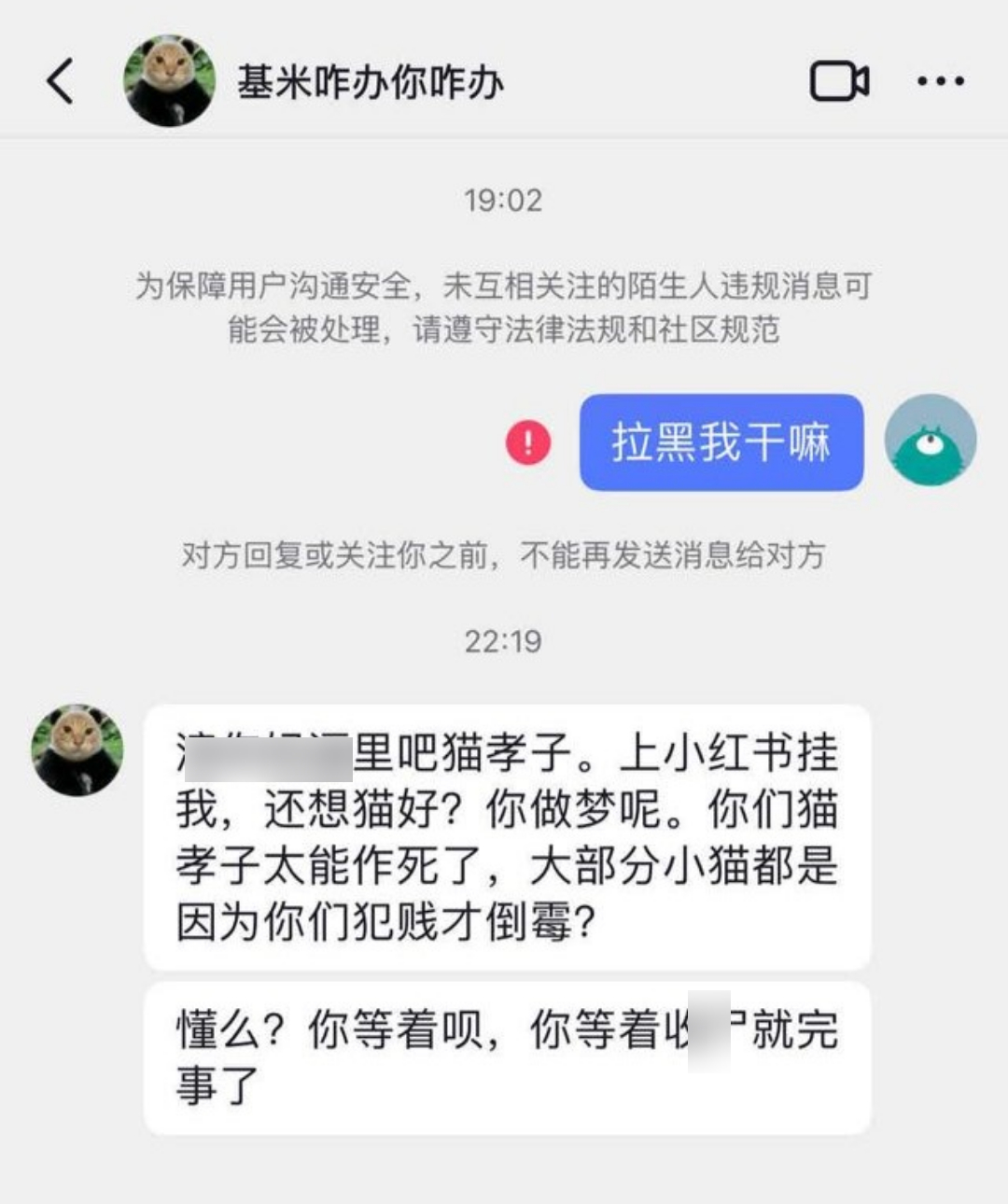The image size is (1008, 1204).
Task: Open the three-dot overflow menu
Action: pyautogui.click(x=940, y=81)
